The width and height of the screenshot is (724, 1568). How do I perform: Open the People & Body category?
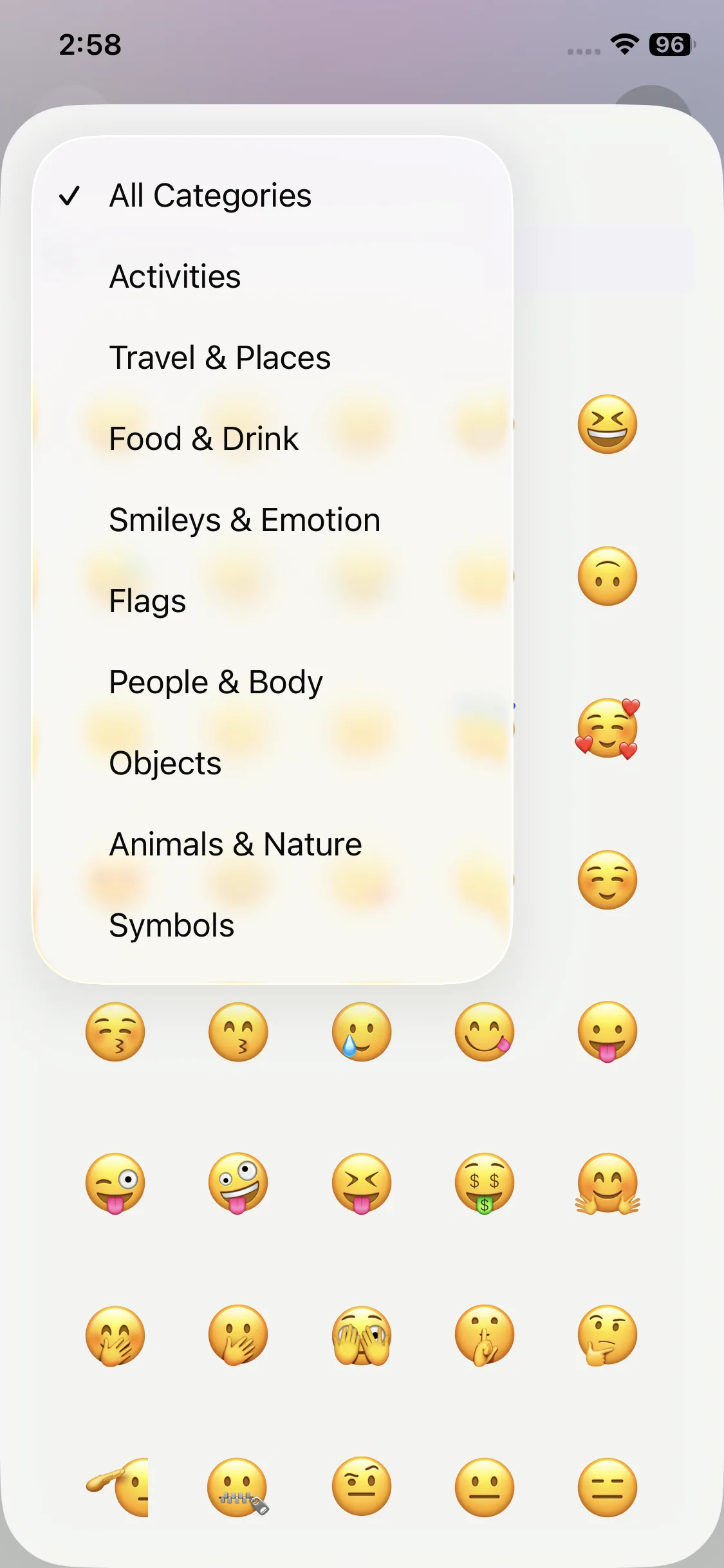coord(216,682)
